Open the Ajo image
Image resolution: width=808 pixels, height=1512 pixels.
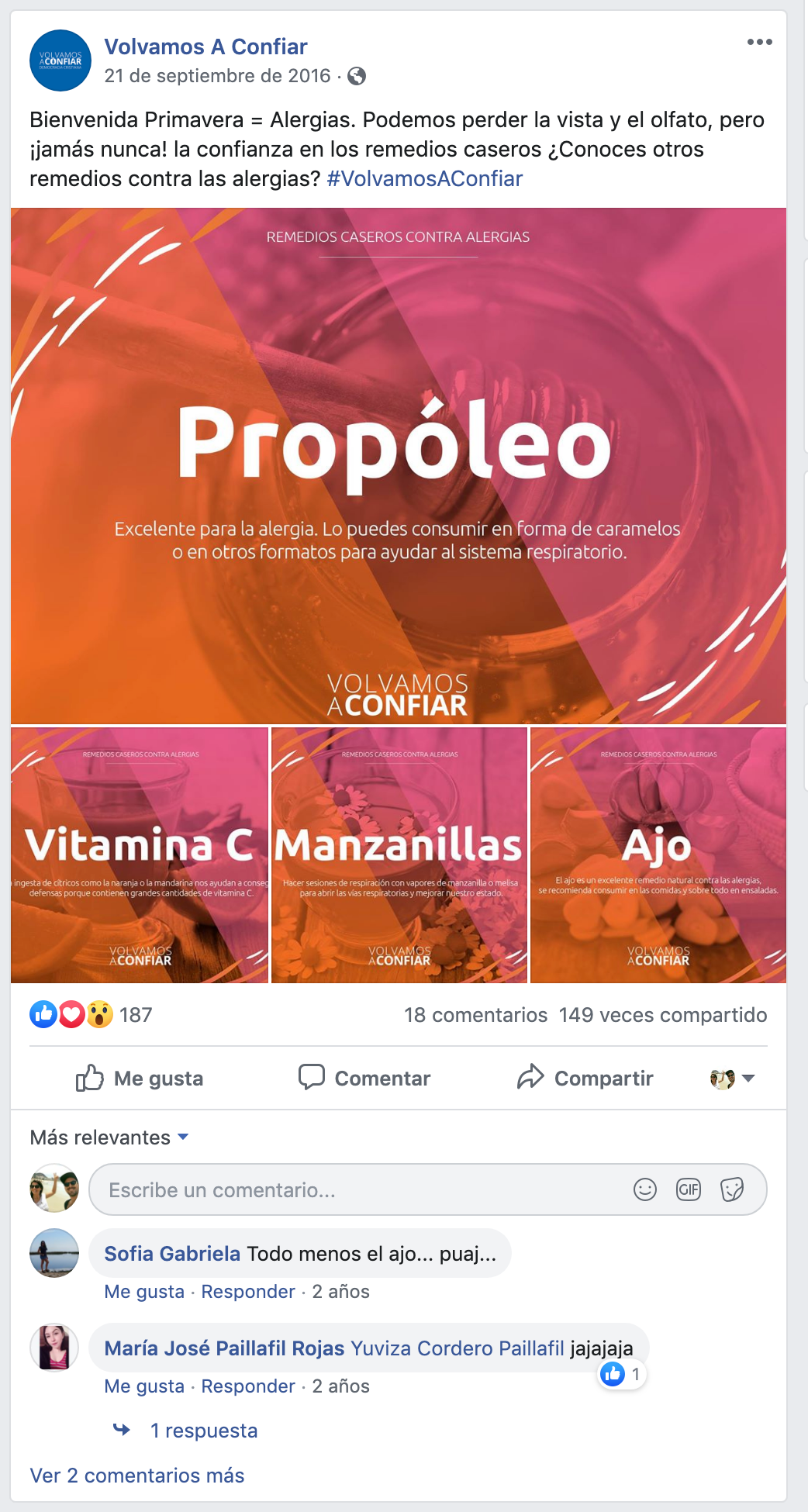point(658,854)
